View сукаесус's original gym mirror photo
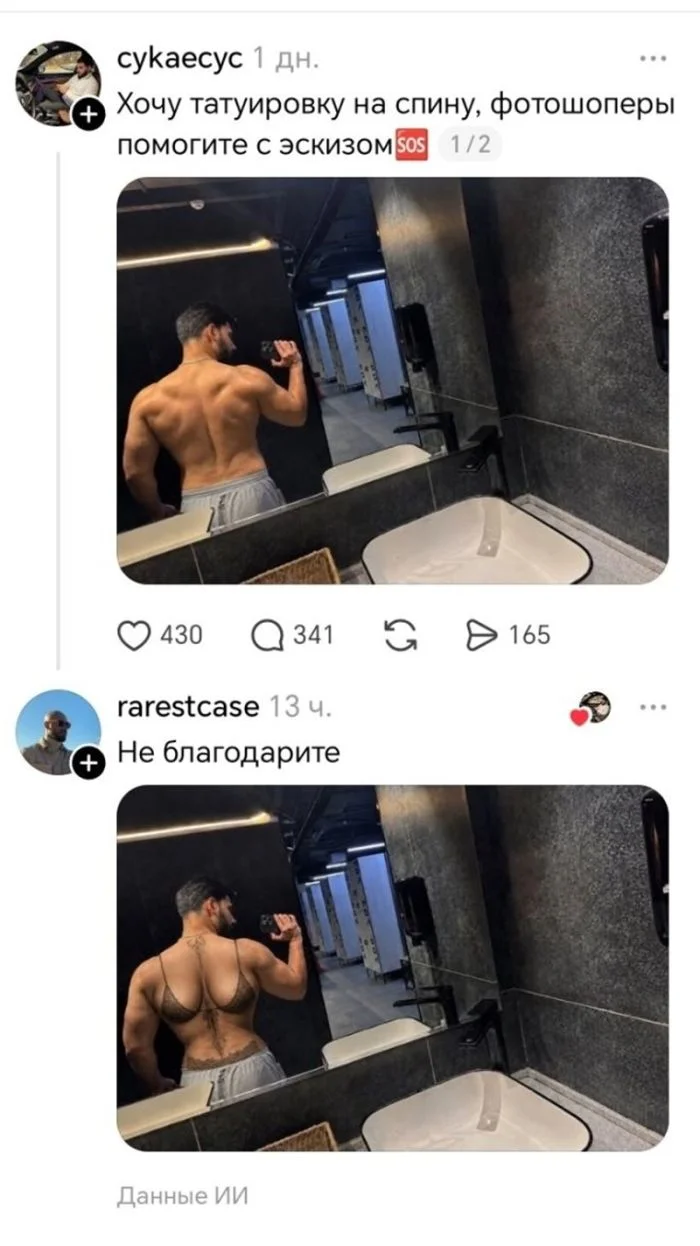 393,381
